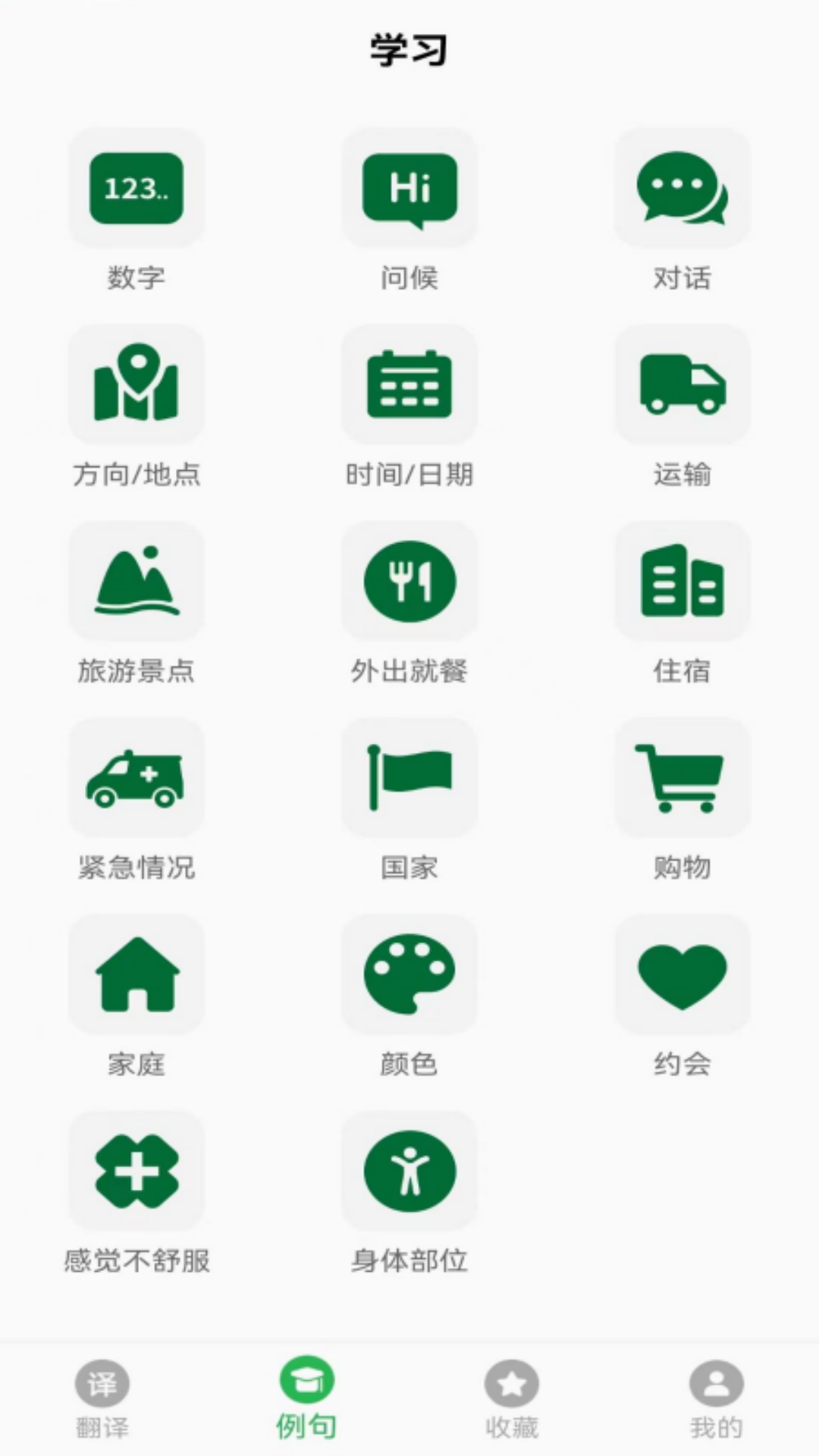The height and width of the screenshot is (1456, 819).
Task: Open the 外出就餐 dining category
Action: [409, 582]
